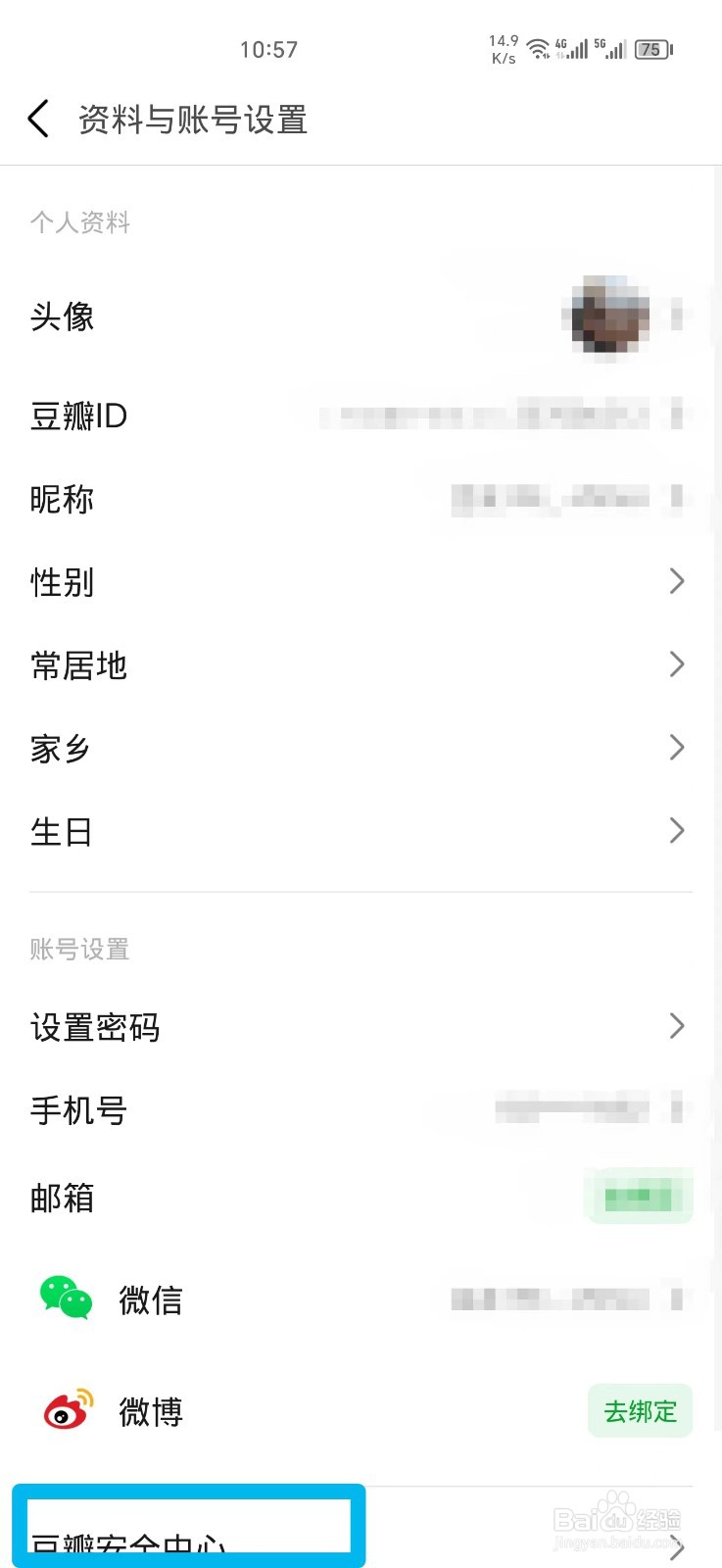
Task: Tap the chevron beside 设置密码
Action: tap(676, 1027)
